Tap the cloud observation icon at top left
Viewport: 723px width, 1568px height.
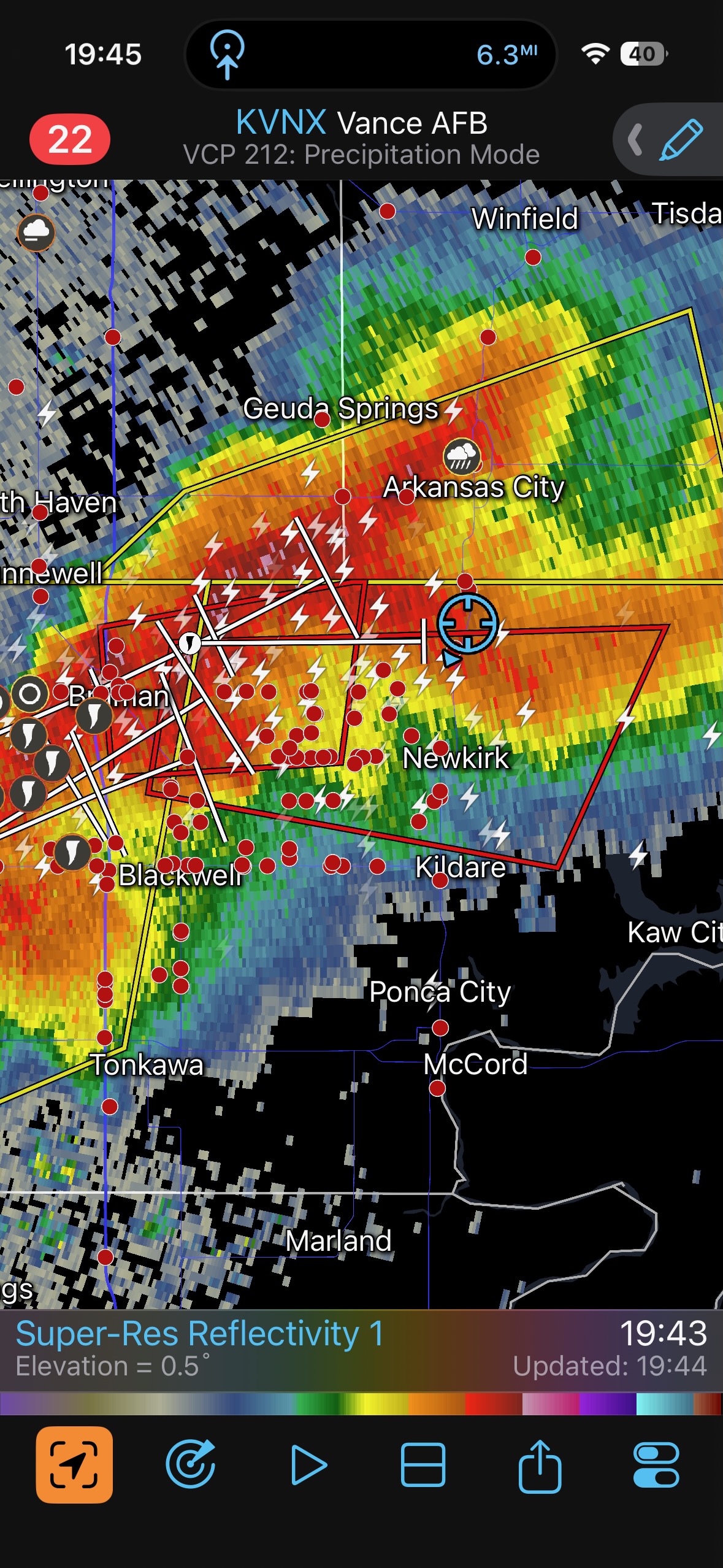click(x=36, y=232)
